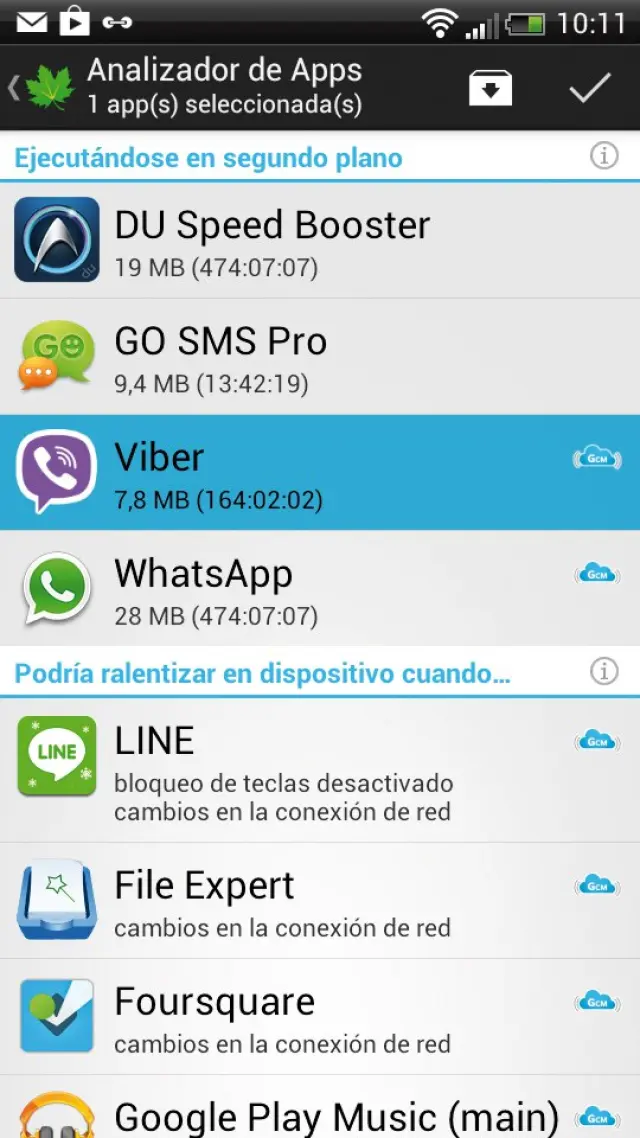Confirm selection with the checkmark icon
640x1138 pixels.
click(x=590, y=88)
